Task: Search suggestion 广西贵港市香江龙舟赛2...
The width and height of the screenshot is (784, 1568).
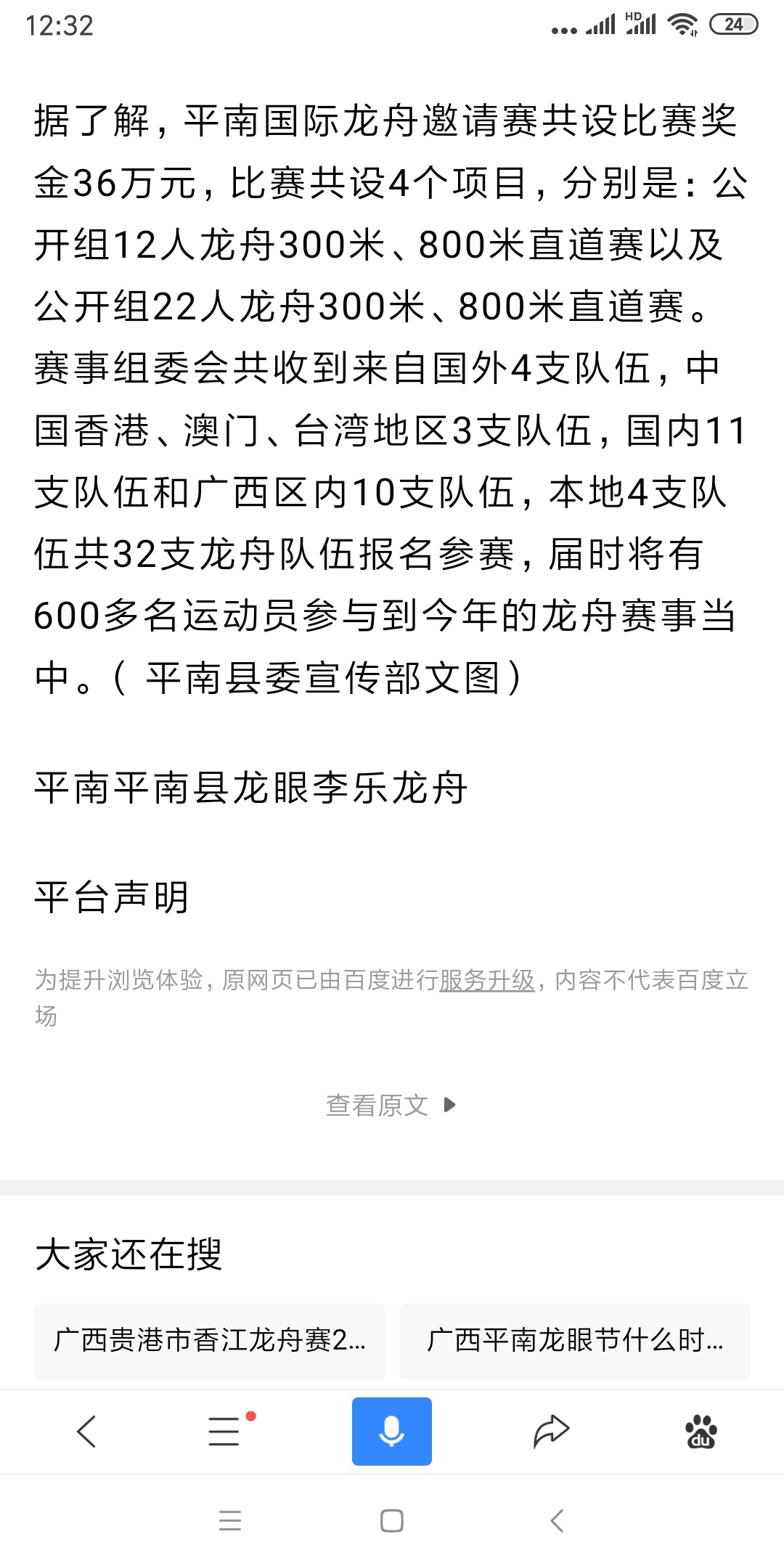Action: (x=209, y=1340)
